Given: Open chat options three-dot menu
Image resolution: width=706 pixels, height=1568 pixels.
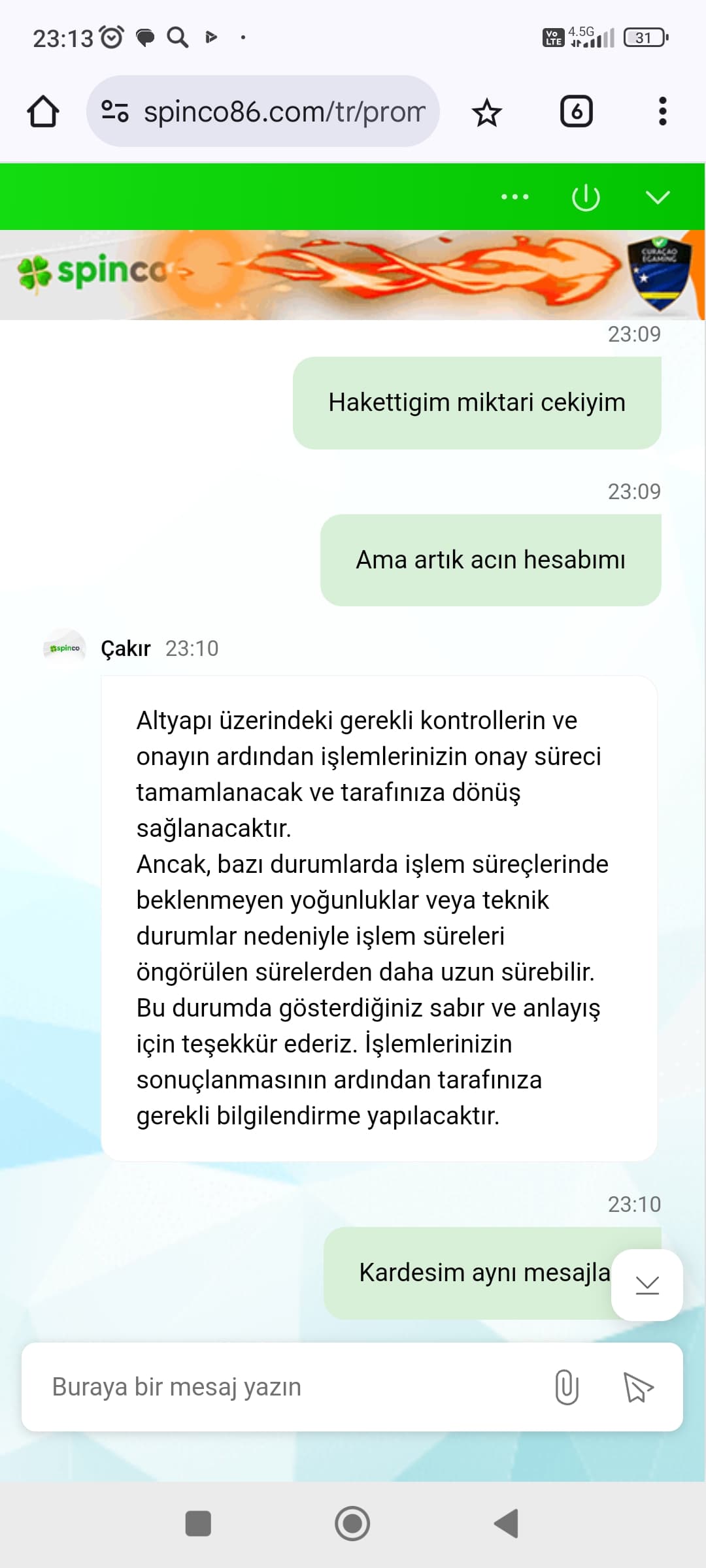Looking at the screenshot, I should click(515, 197).
